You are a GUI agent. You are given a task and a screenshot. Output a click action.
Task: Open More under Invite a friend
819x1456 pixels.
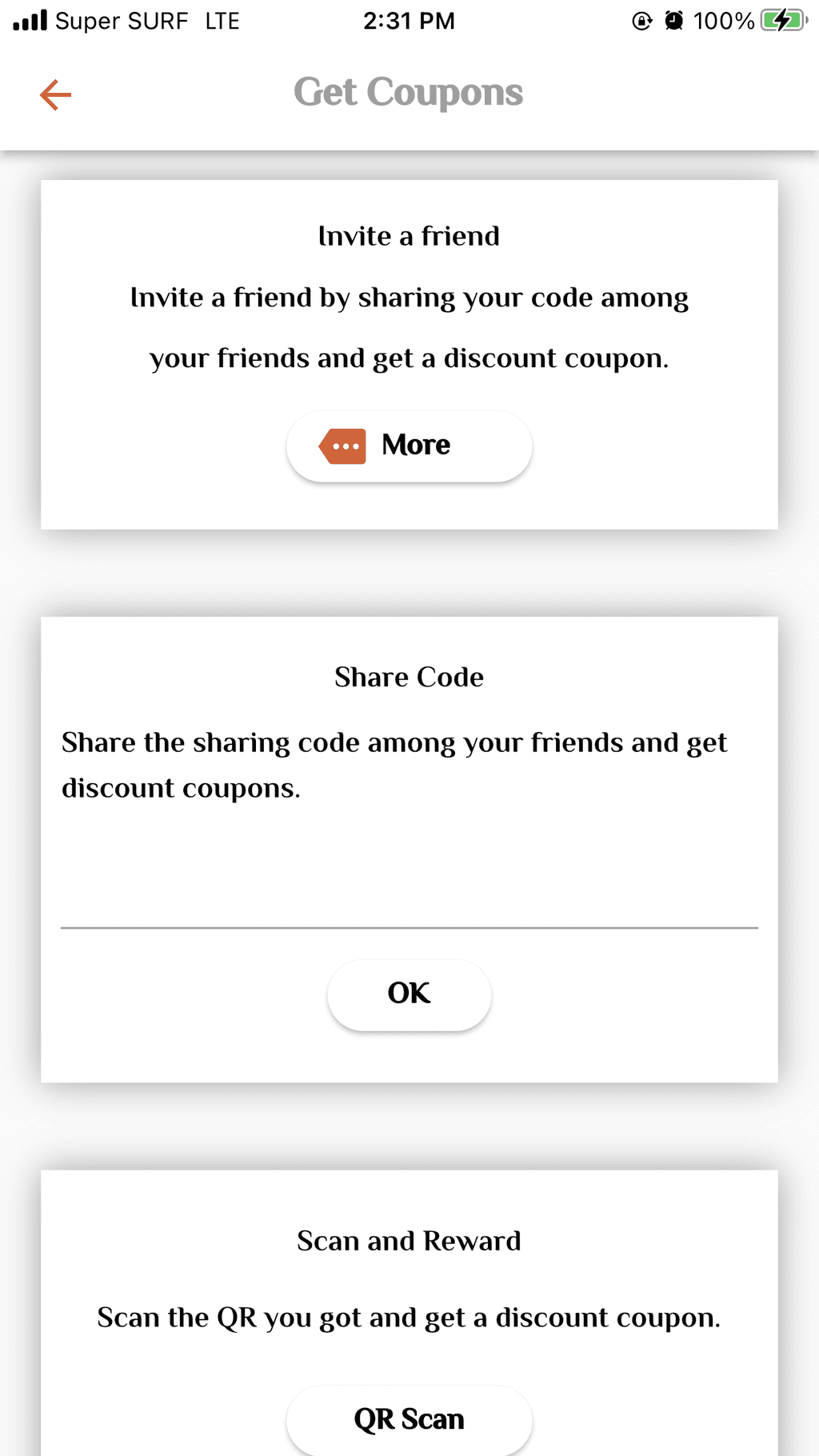pyautogui.click(x=409, y=446)
